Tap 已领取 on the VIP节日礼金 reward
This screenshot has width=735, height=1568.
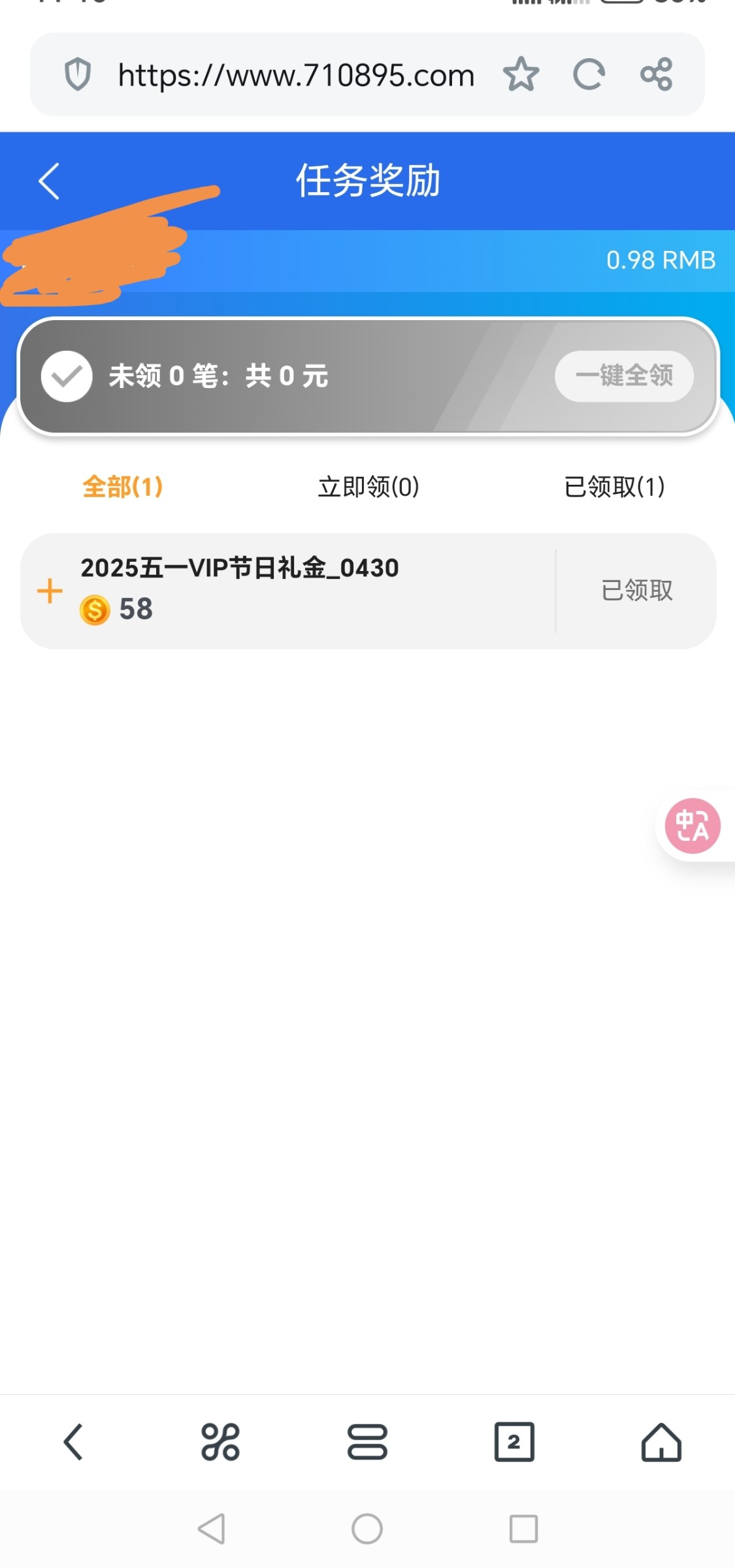pyautogui.click(x=637, y=590)
